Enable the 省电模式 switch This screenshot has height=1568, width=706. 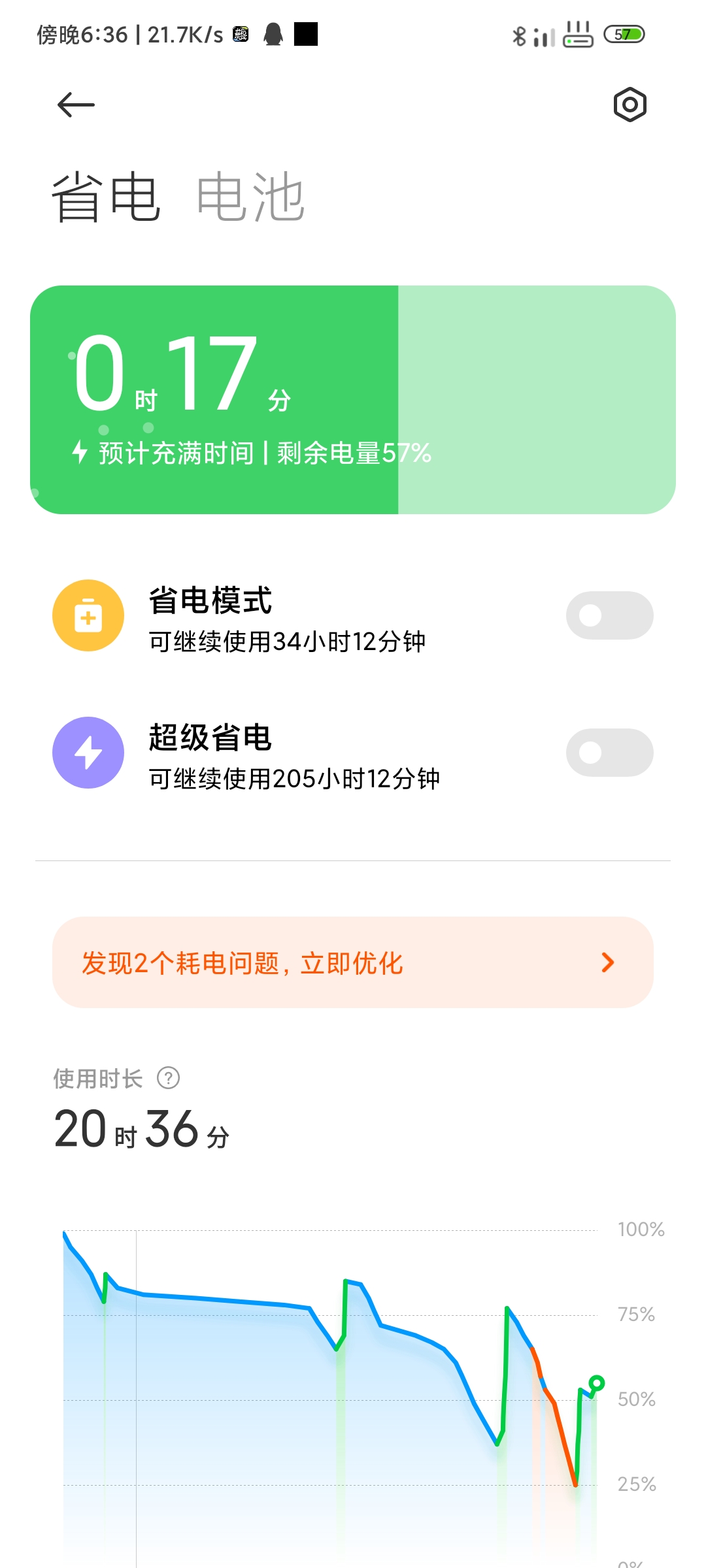tap(609, 615)
